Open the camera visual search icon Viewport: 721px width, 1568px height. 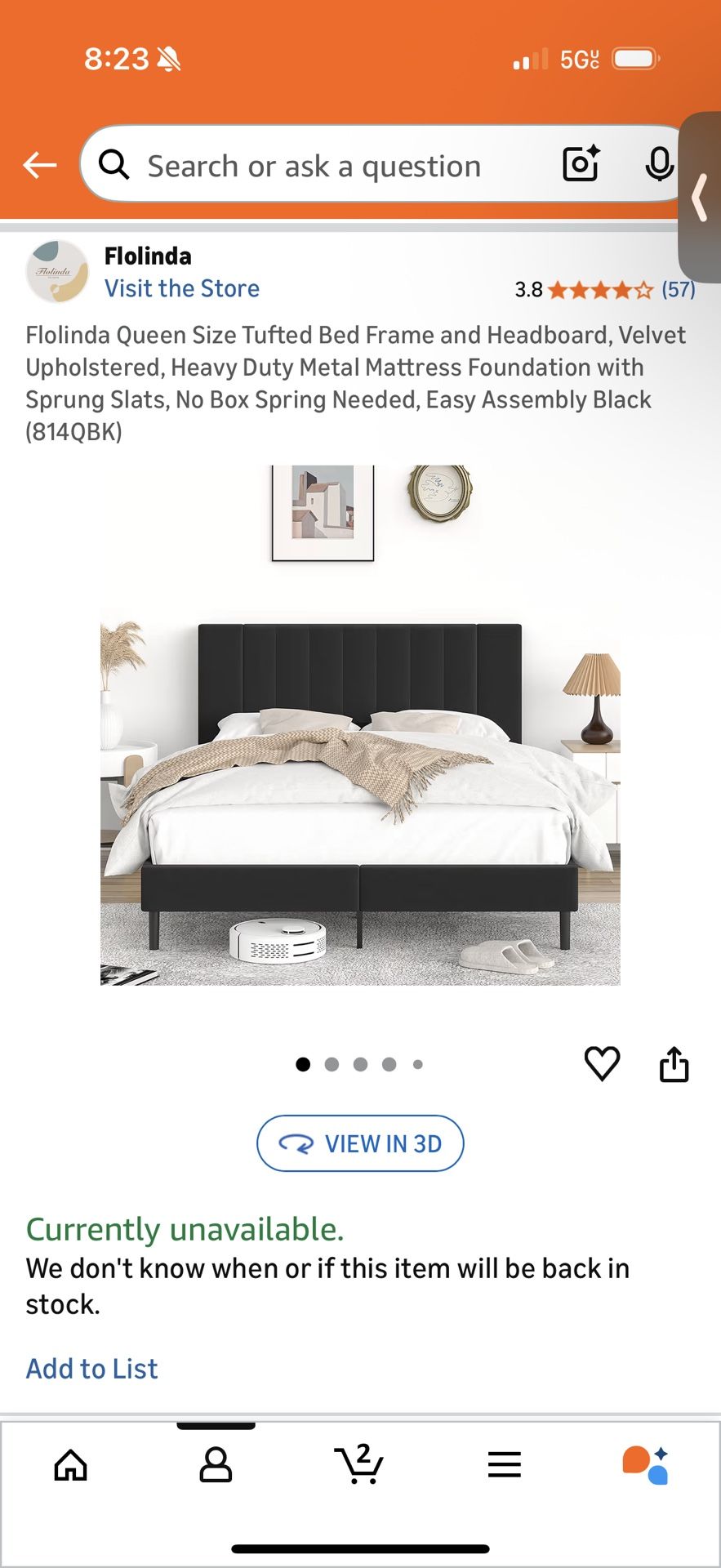pos(580,164)
